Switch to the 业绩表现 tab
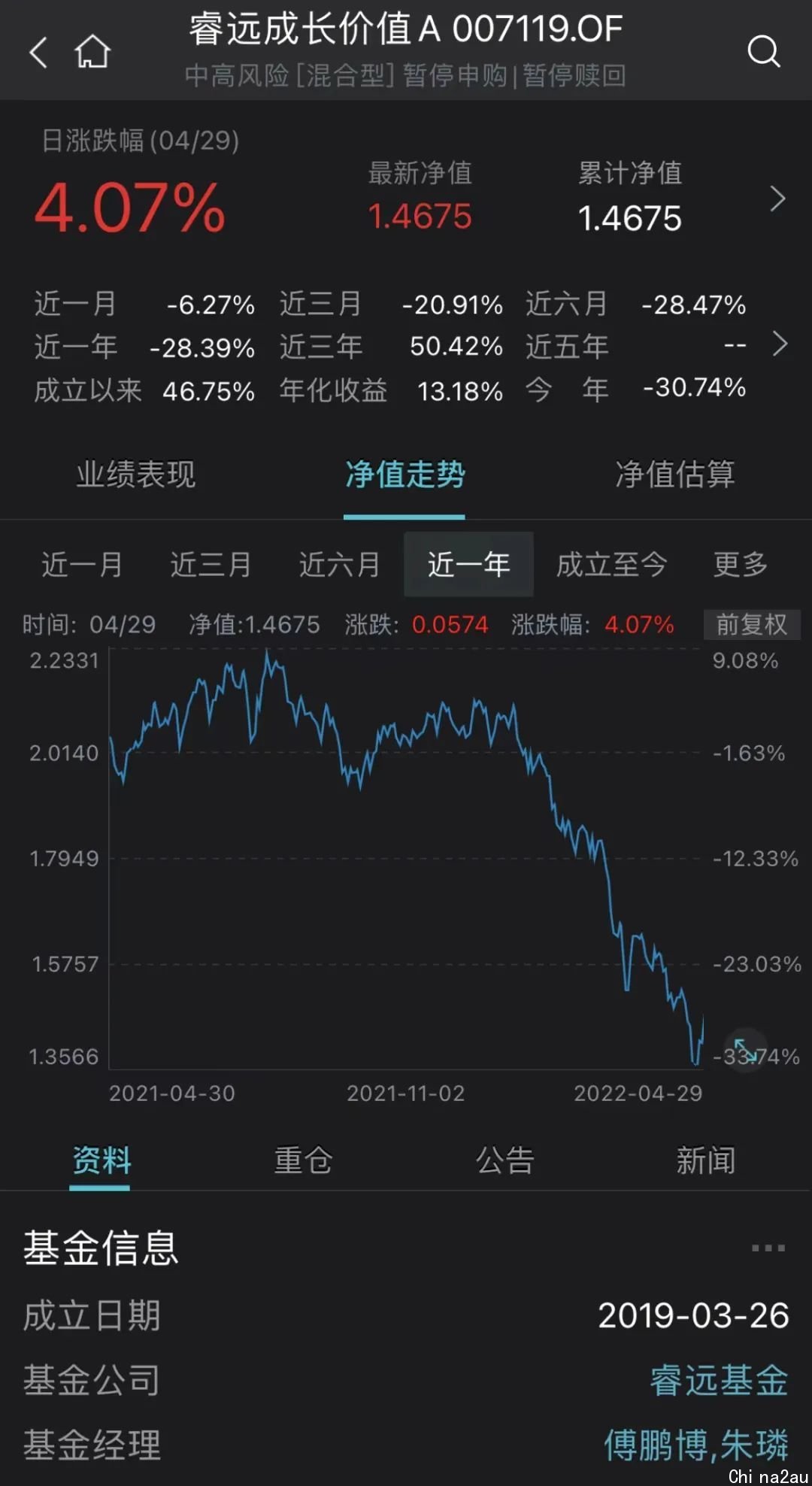The image size is (812, 1486). pyautogui.click(x=136, y=475)
